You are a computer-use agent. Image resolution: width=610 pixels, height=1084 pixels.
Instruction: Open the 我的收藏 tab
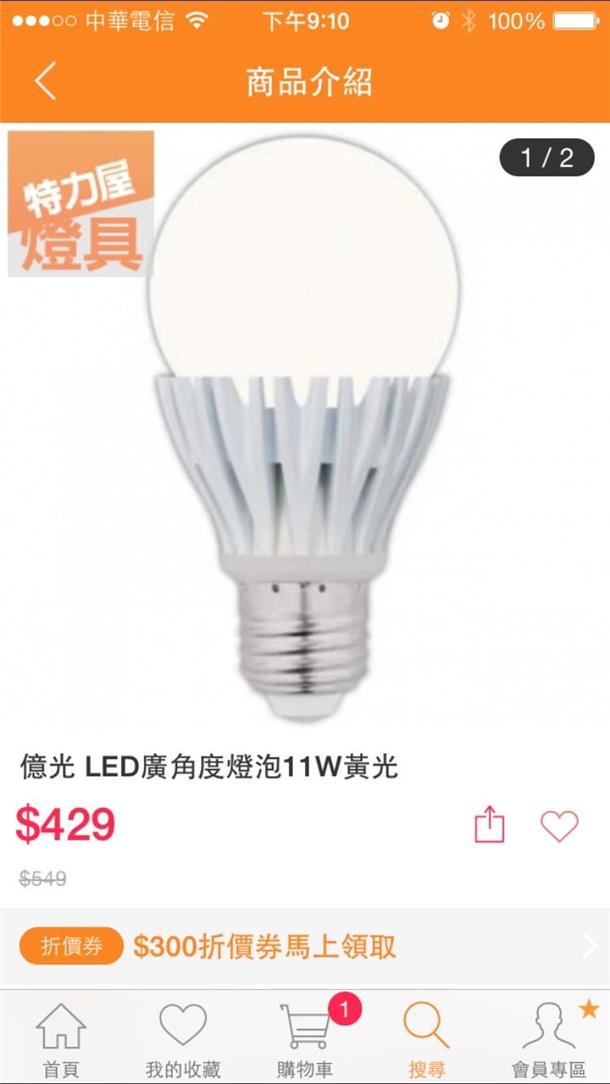click(183, 1039)
